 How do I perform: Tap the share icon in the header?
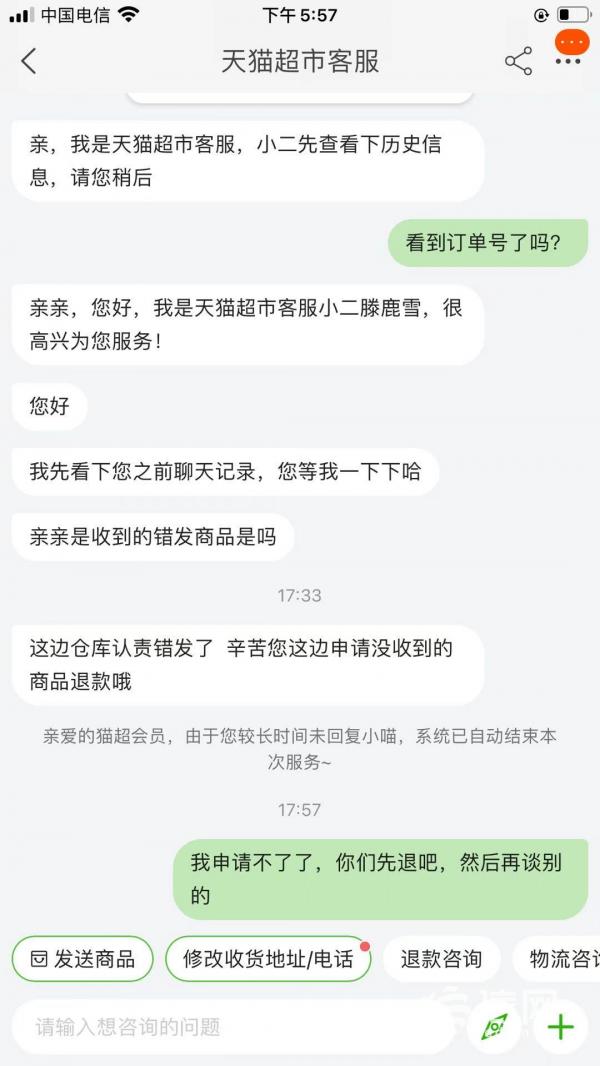(x=518, y=61)
